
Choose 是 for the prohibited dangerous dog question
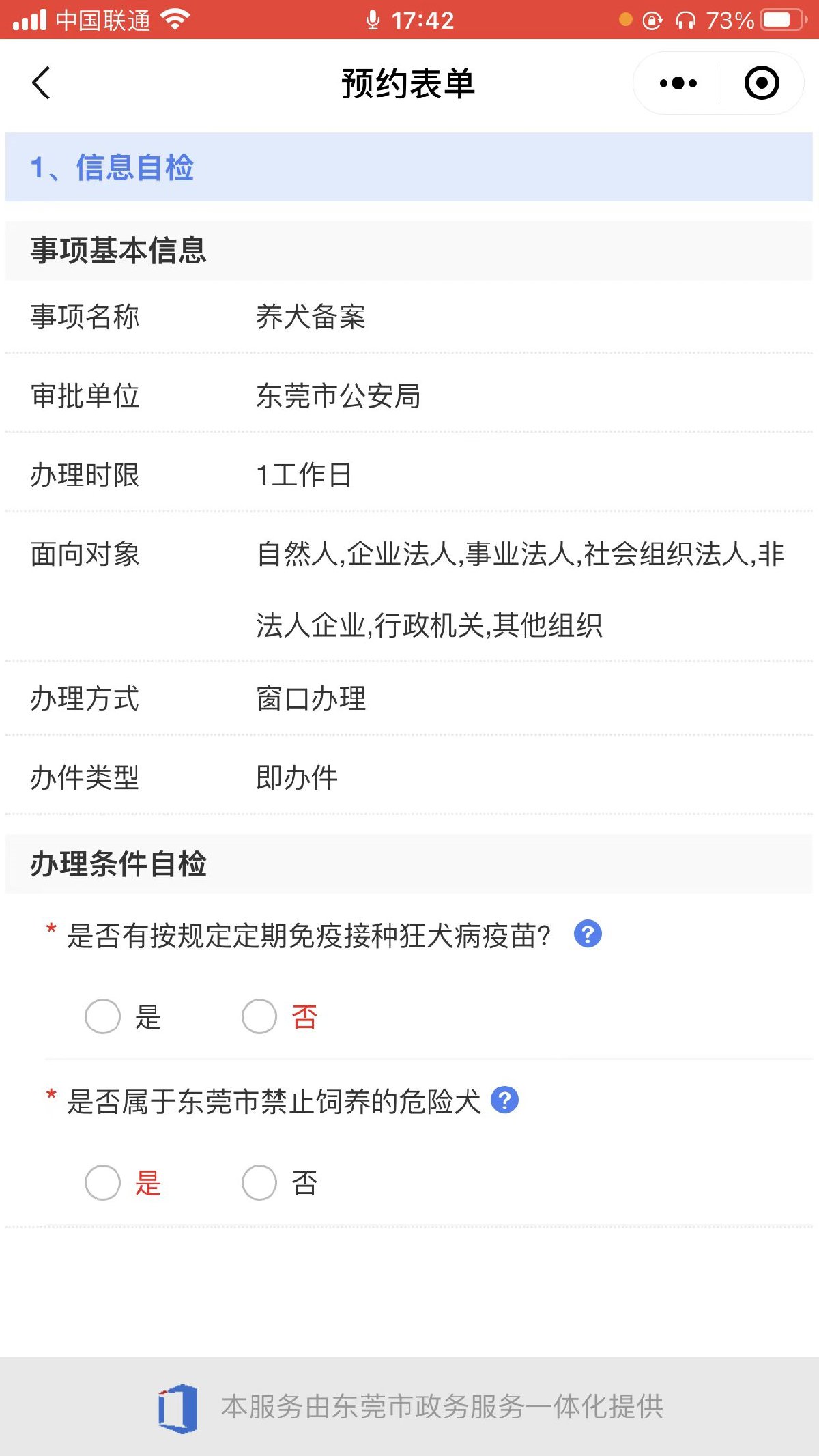coord(103,1182)
